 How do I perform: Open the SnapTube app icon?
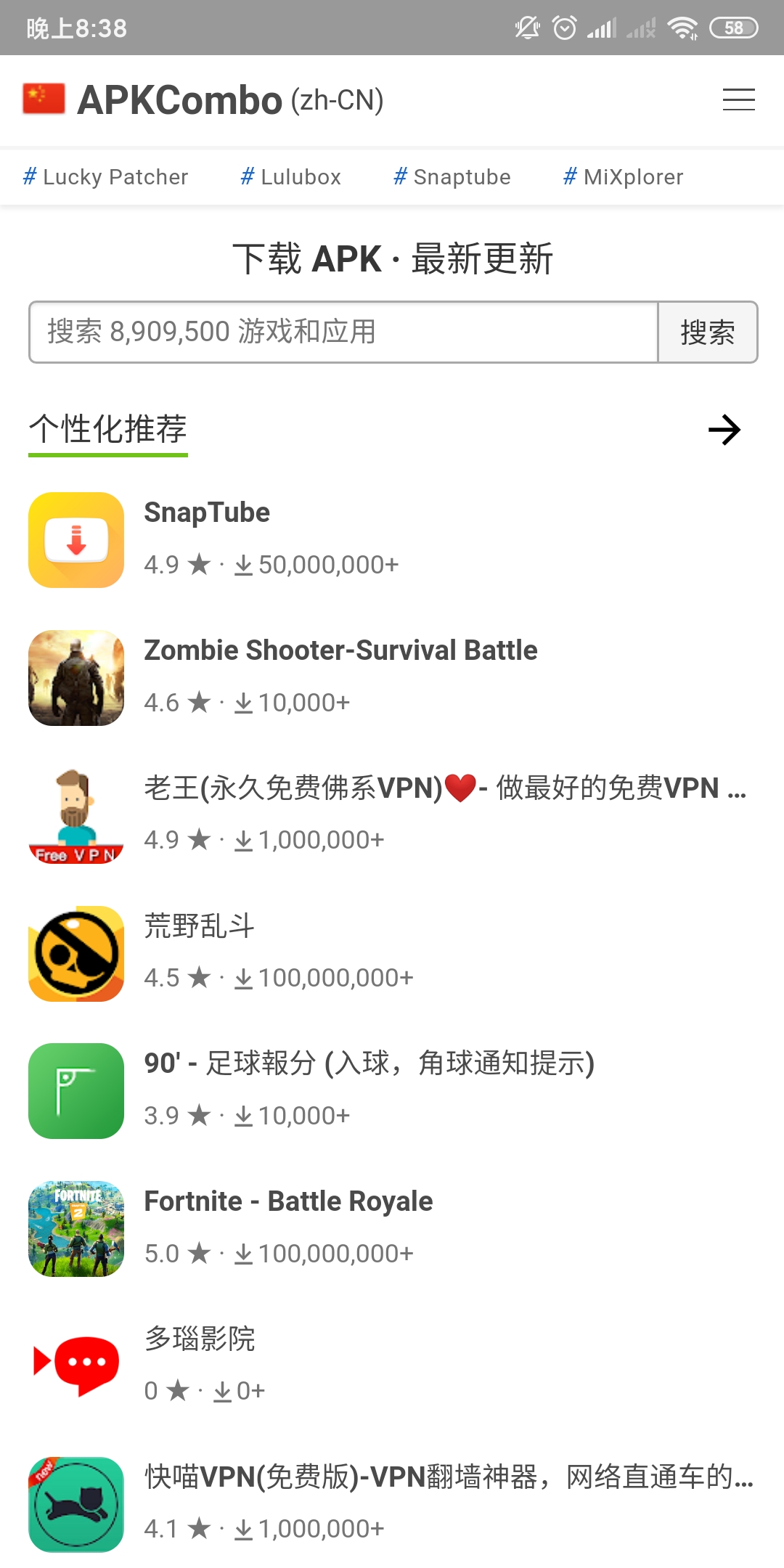[75, 539]
